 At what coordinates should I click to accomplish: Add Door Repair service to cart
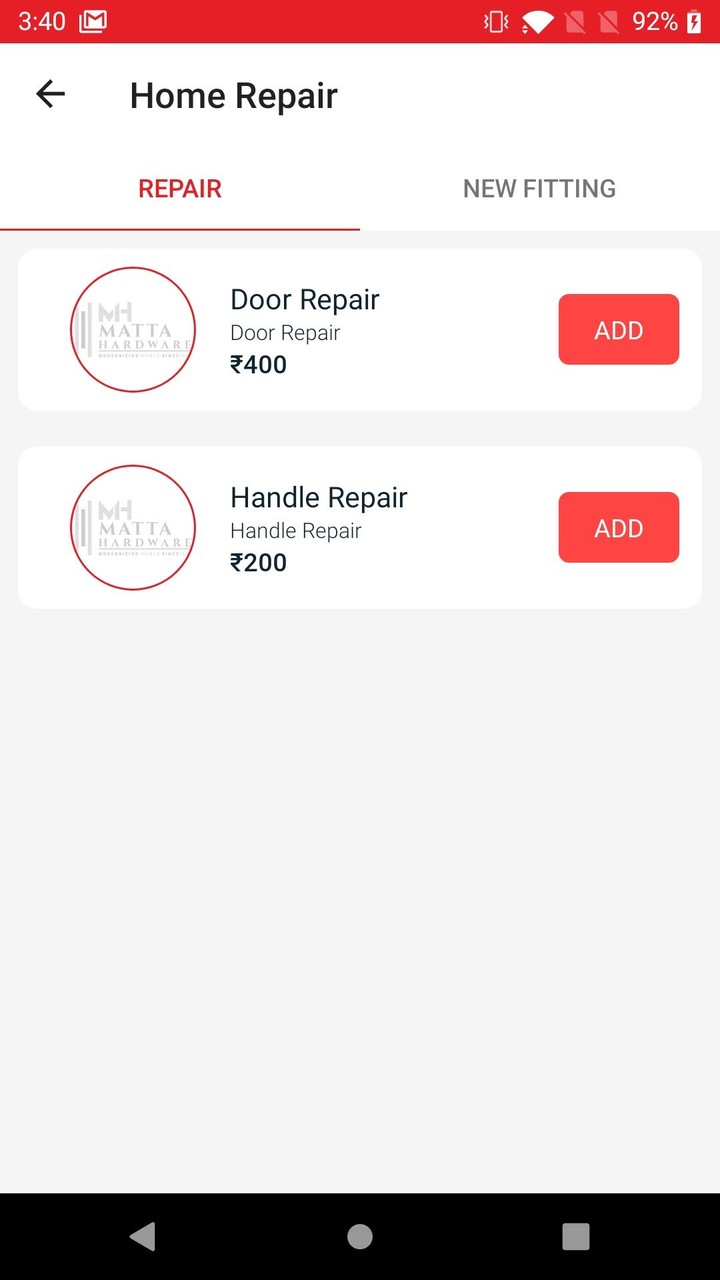point(618,329)
